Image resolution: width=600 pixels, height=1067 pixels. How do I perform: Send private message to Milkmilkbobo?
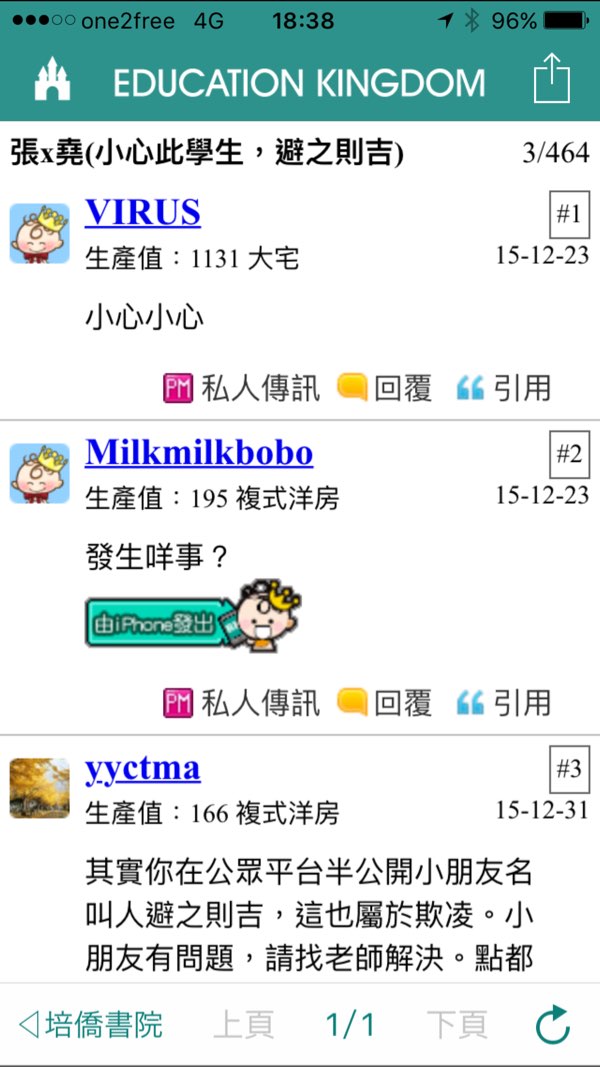(241, 703)
